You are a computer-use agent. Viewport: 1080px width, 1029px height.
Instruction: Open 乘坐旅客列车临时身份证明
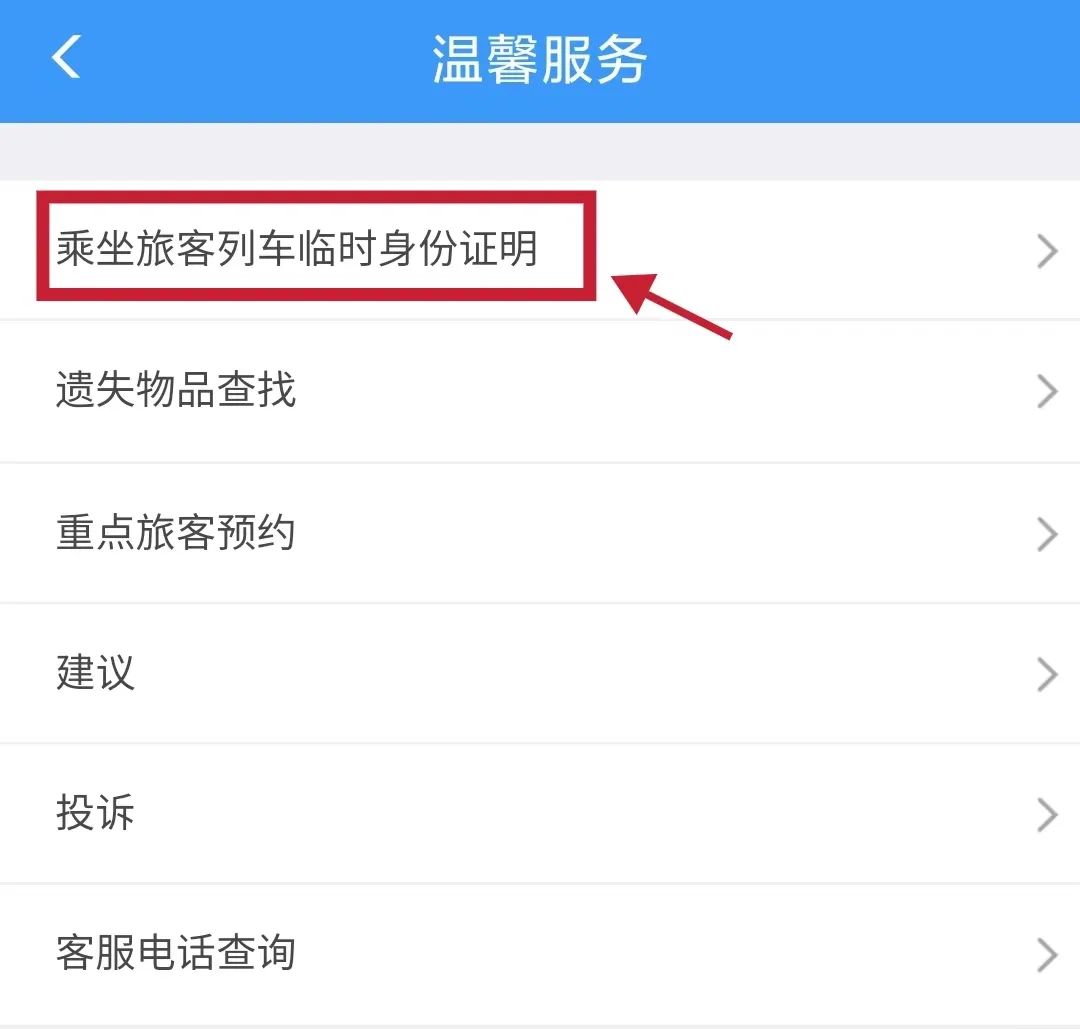[298, 249]
